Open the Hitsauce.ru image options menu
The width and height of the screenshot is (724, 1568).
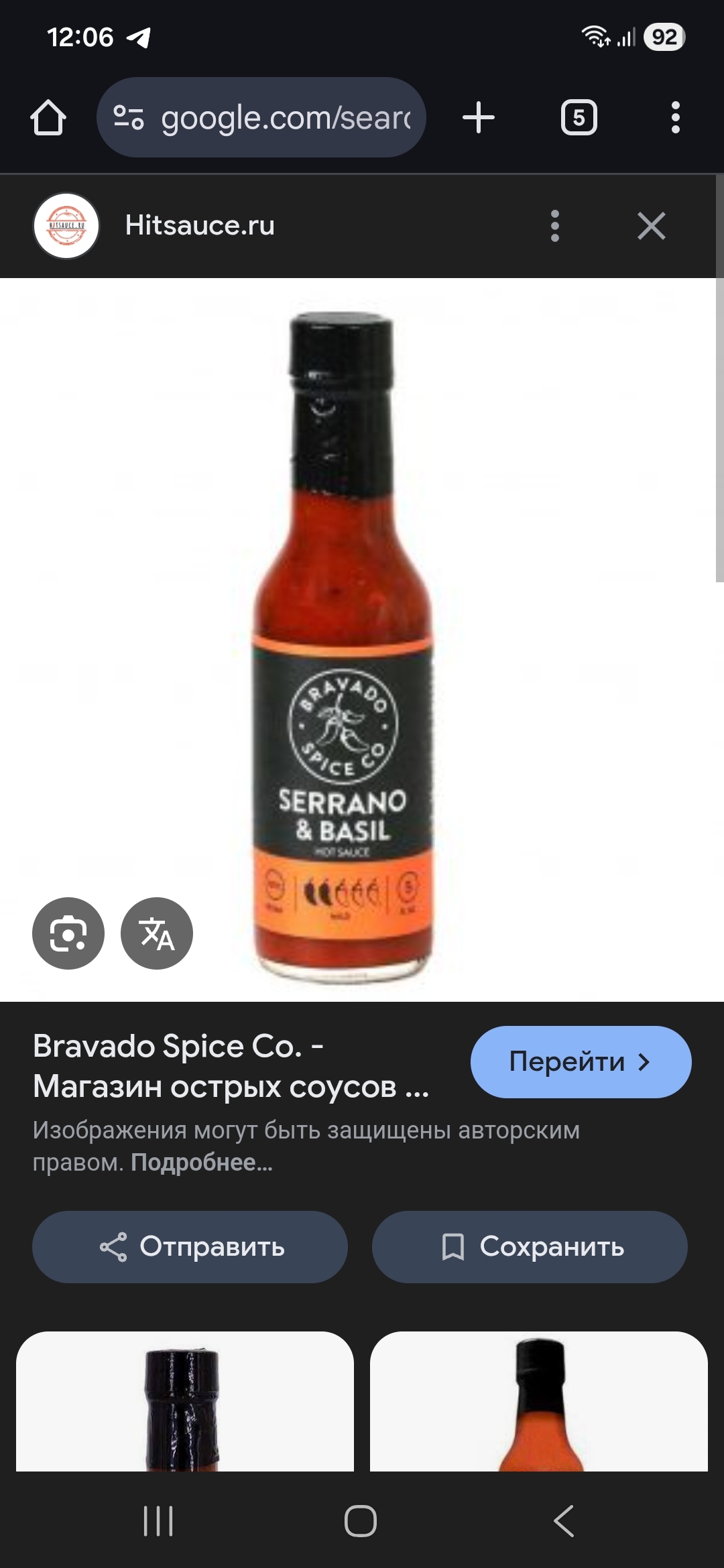pyautogui.click(x=554, y=226)
